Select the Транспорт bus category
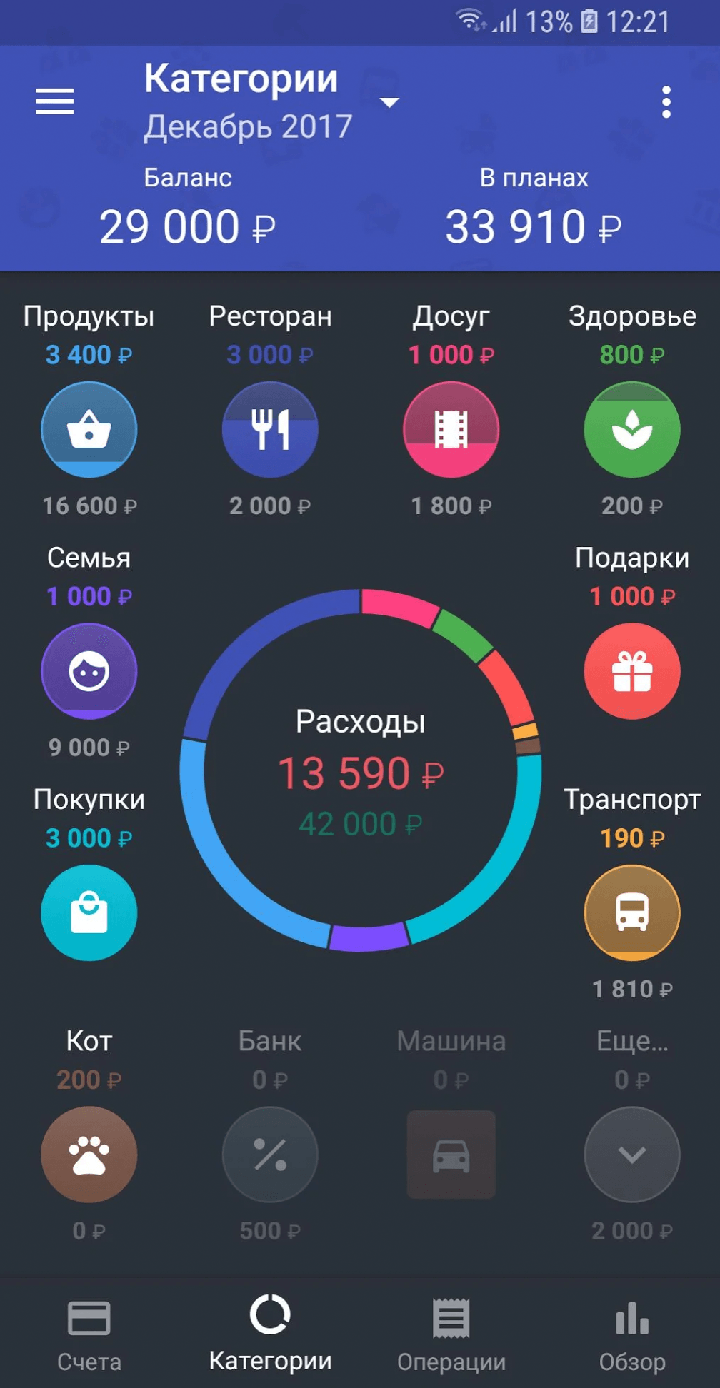 (x=632, y=913)
